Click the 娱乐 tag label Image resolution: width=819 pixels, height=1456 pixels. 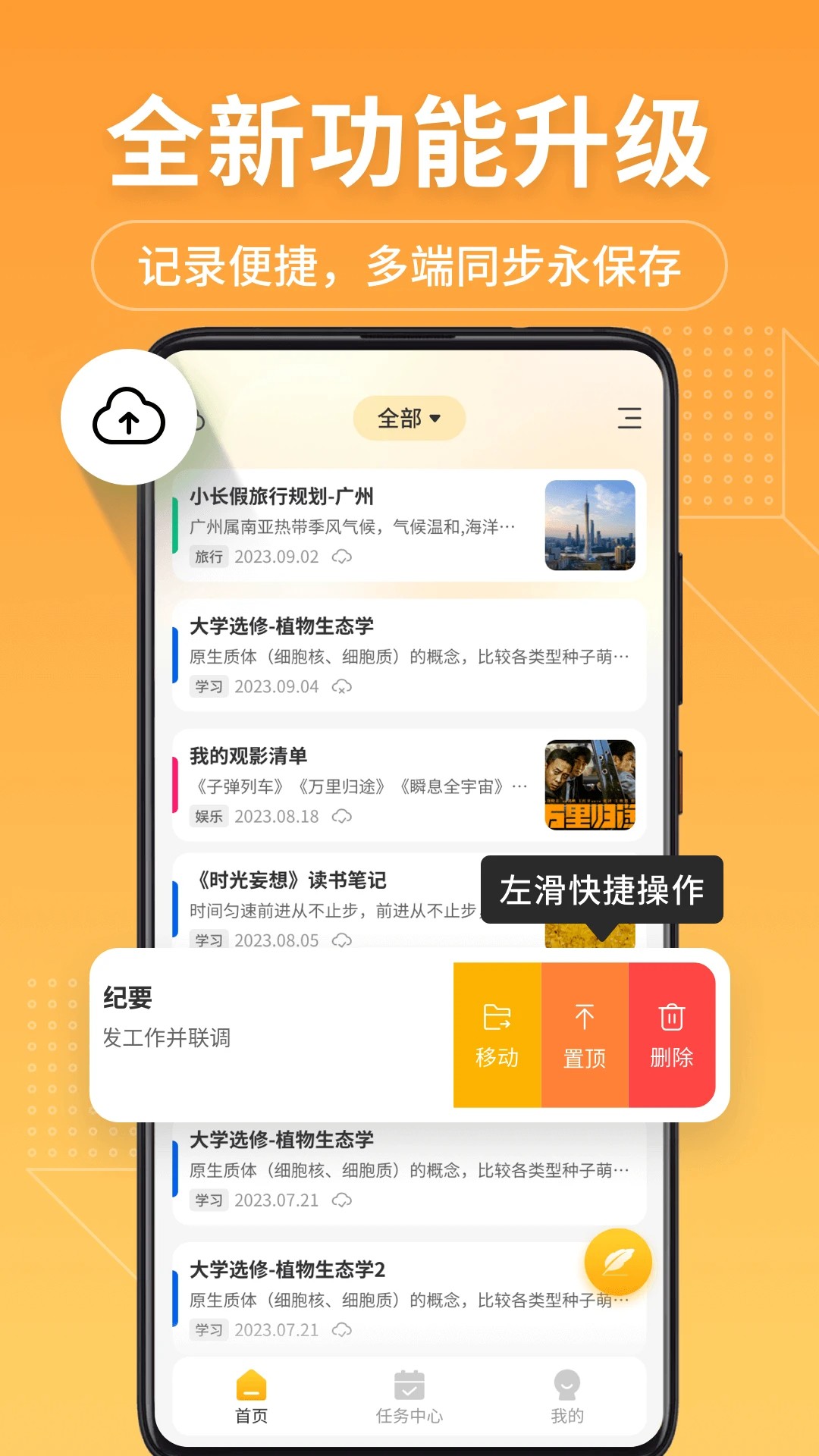(x=209, y=817)
